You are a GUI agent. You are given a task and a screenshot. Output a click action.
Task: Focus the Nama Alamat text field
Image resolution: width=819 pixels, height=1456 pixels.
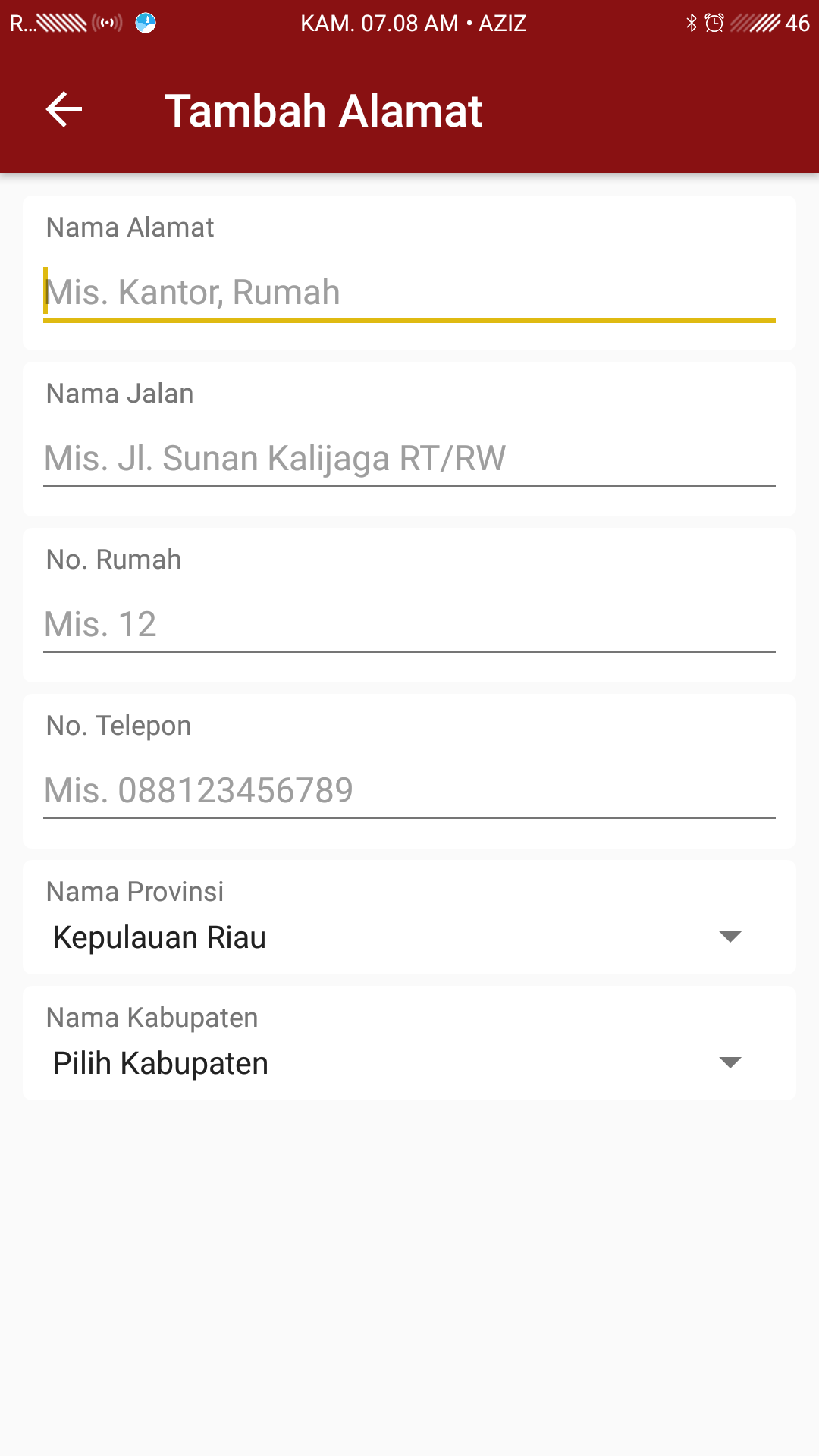point(409,293)
